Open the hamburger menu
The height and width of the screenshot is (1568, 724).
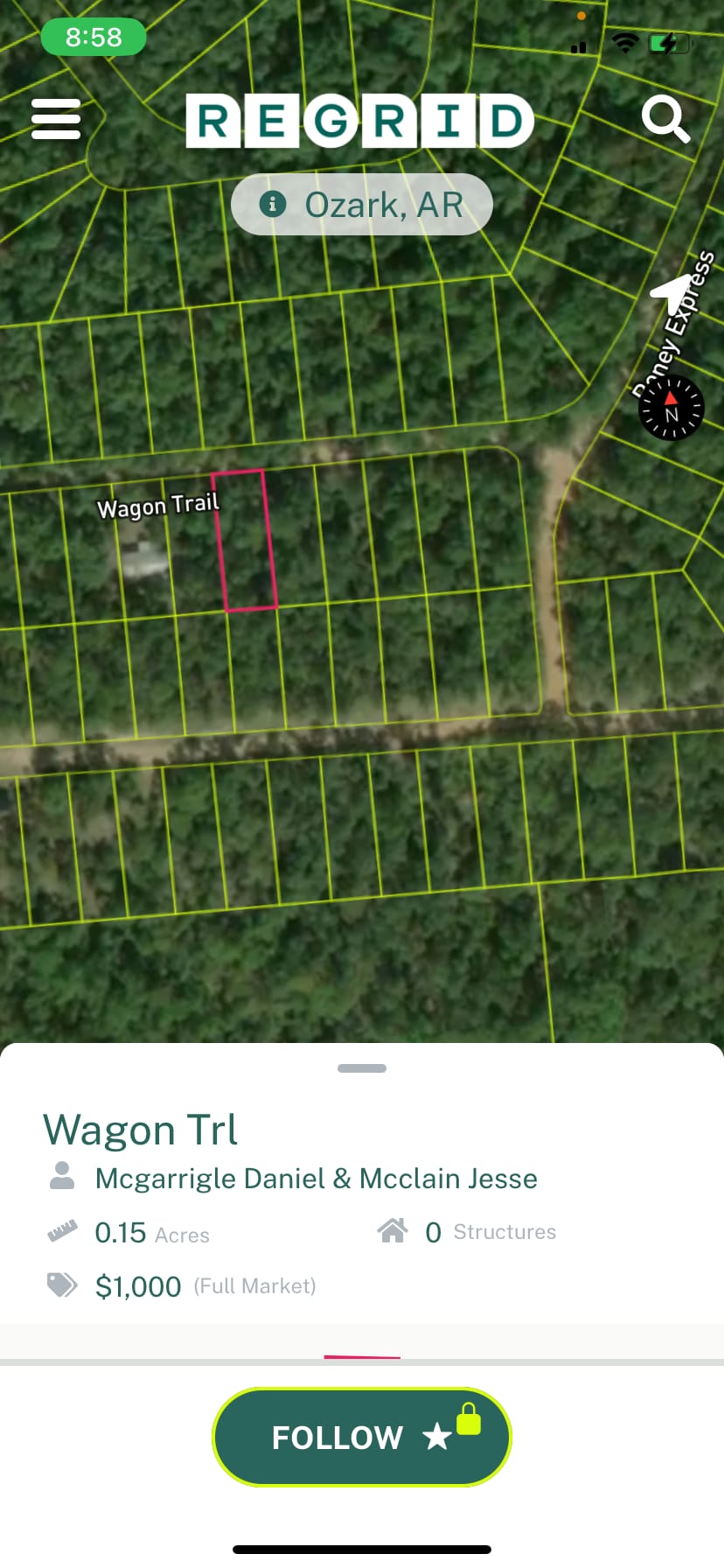click(x=56, y=119)
